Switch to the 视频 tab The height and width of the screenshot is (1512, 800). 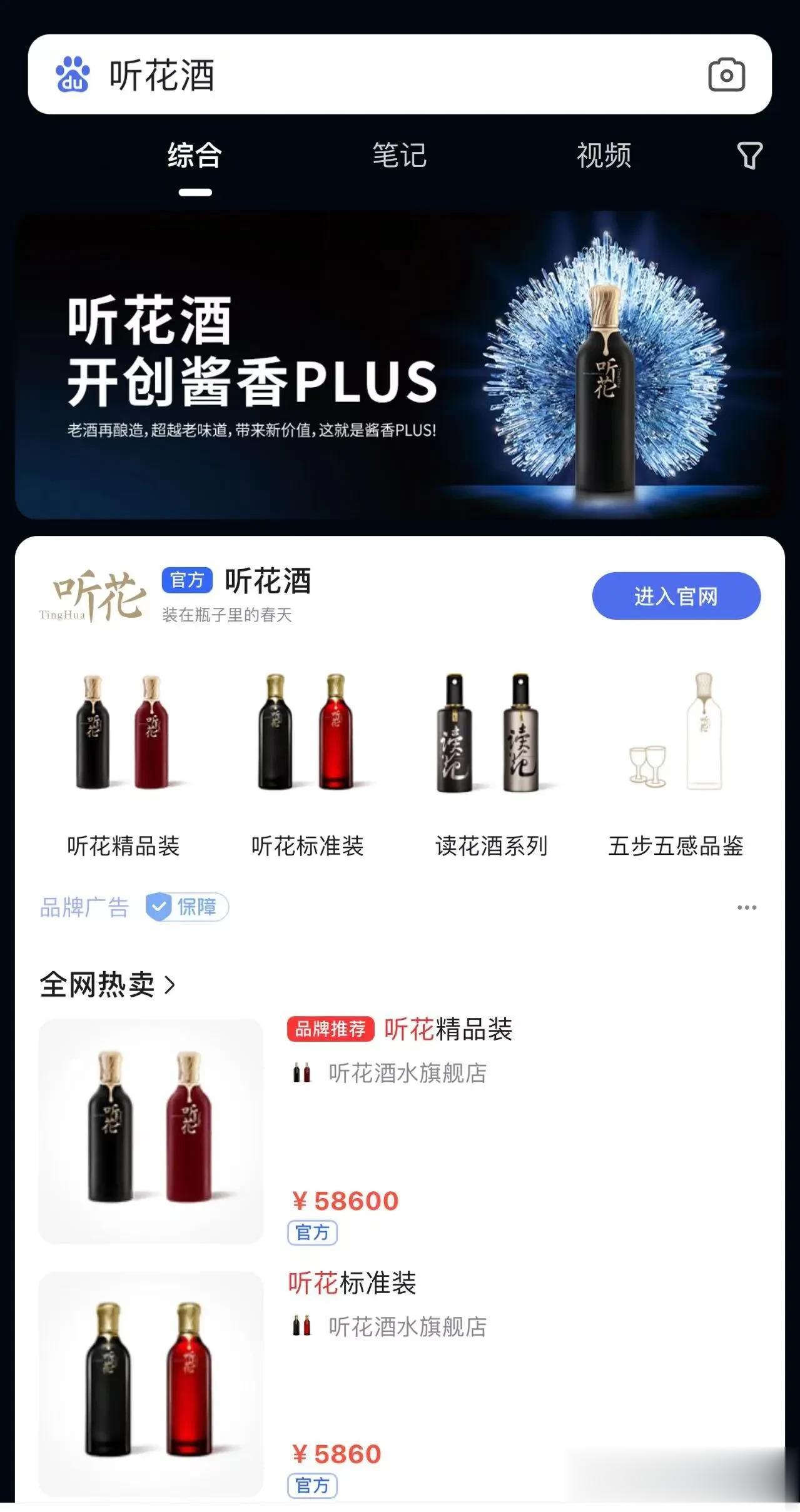[x=604, y=155]
